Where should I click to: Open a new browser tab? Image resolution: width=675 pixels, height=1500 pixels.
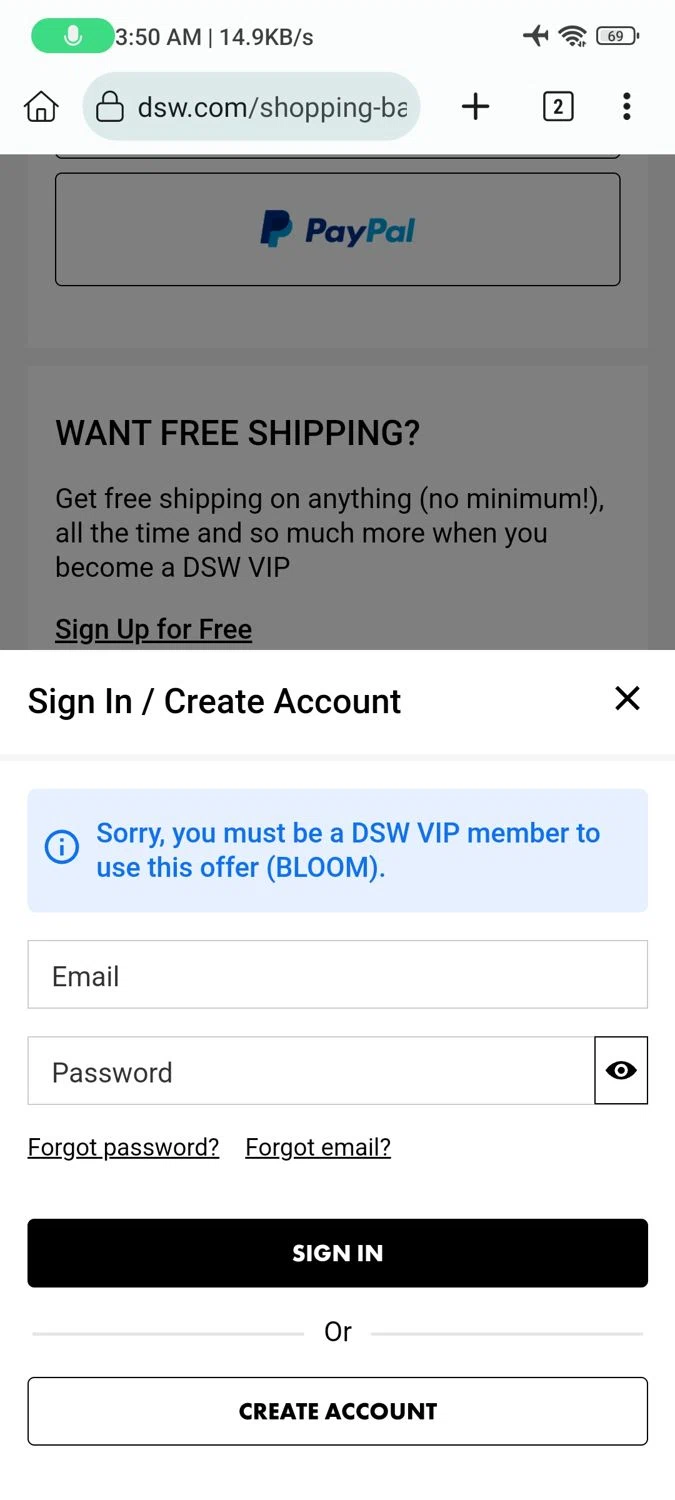(476, 106)
